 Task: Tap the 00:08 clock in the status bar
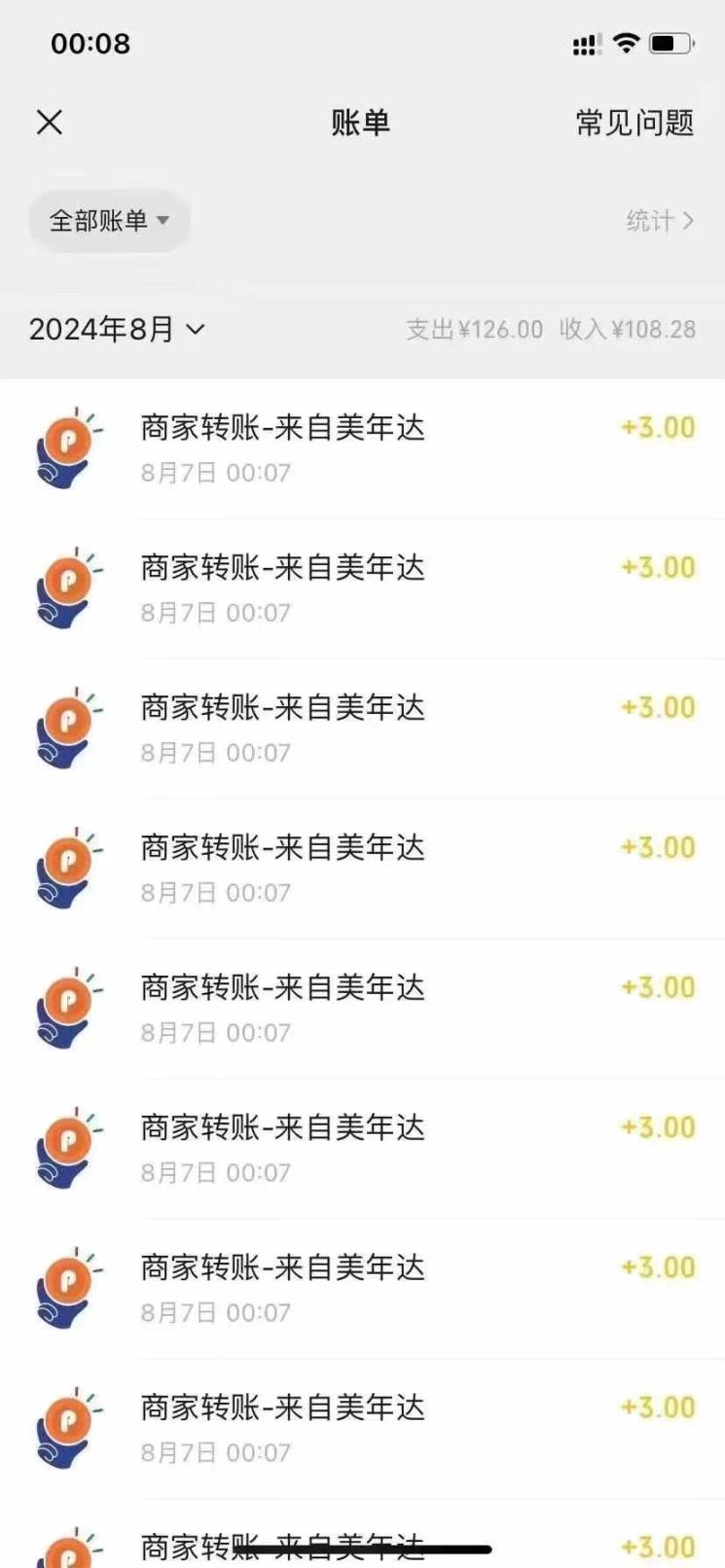pyautogui.click(x=92, y=43)
